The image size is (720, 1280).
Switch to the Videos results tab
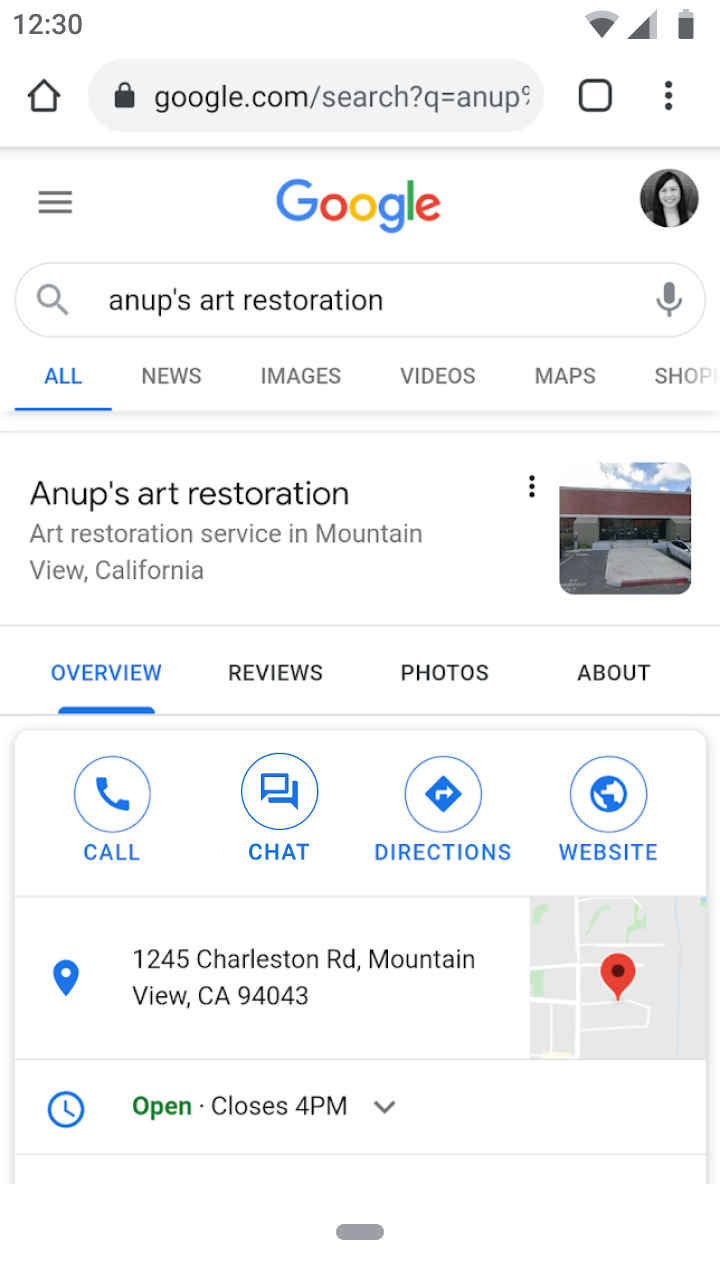point(437,376)
